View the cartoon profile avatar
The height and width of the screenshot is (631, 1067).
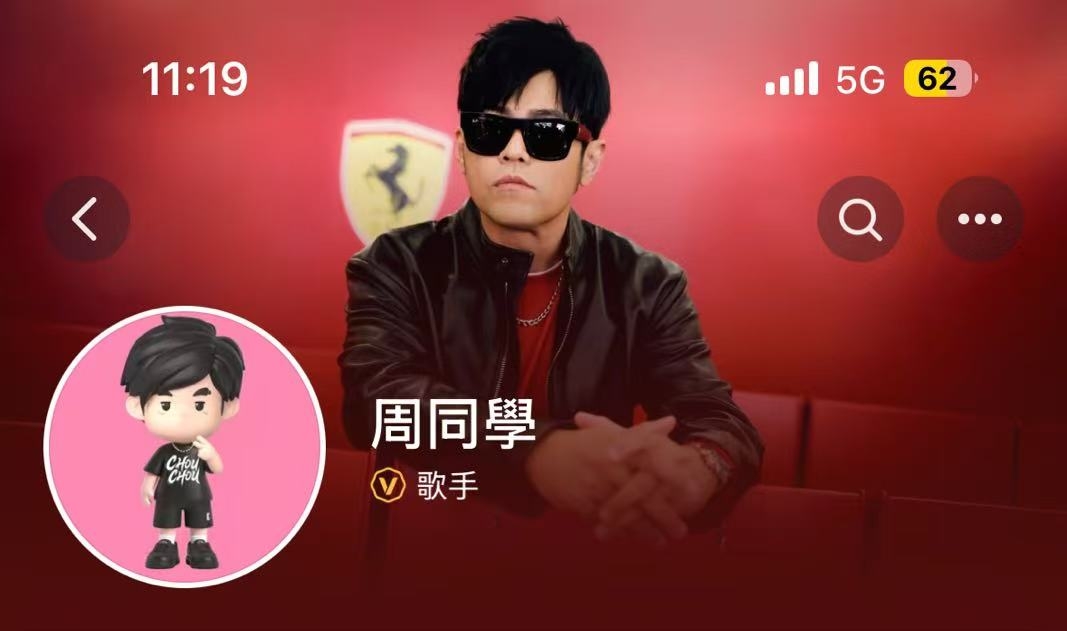click(x=185, y=446)
